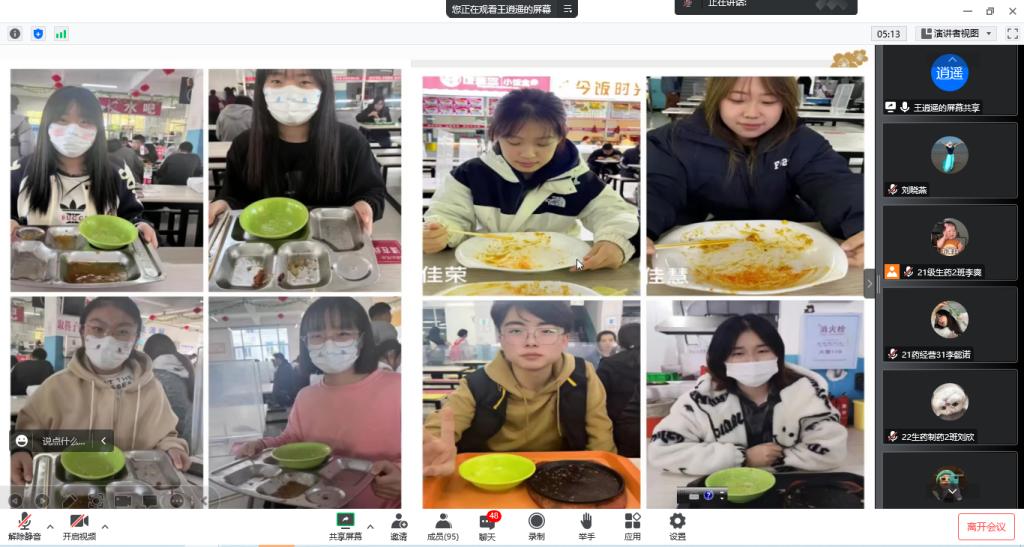This screenshot has width=1024, height=547.
Task: Close the meeting window
Action: [x=1012, y=10]
